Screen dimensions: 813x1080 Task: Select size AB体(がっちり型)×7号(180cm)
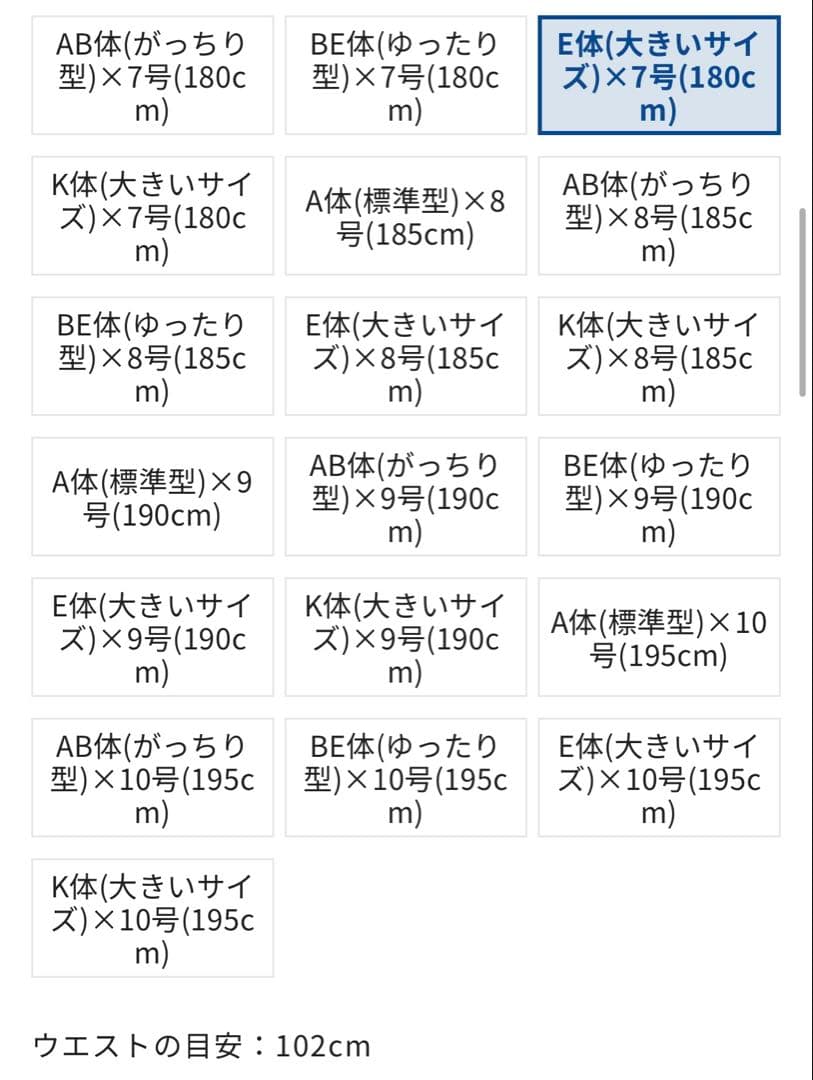pyautogui.click(x=152, y=75)
